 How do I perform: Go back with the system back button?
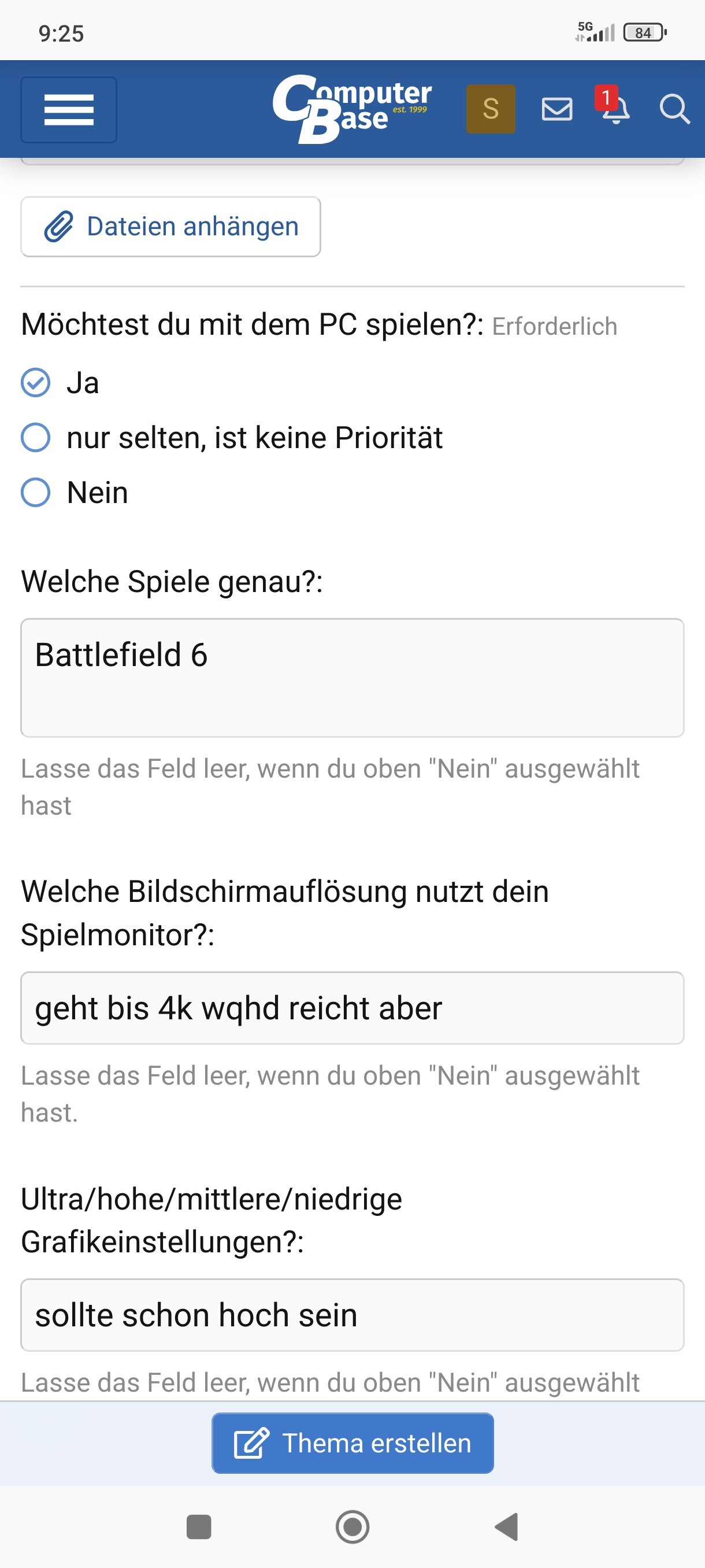pos(507,1526)
